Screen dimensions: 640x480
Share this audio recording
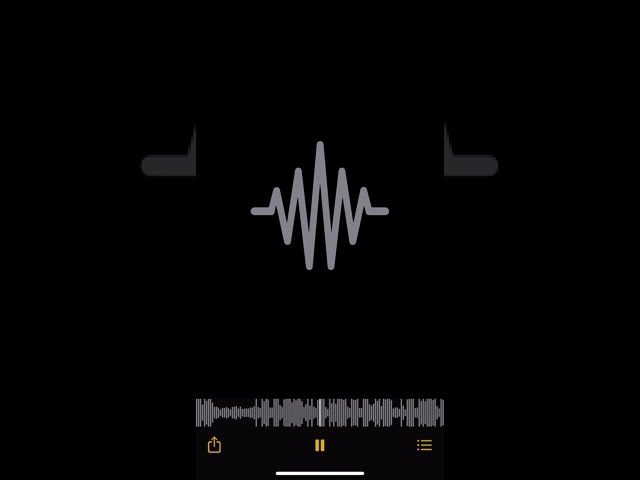[214, 445]
